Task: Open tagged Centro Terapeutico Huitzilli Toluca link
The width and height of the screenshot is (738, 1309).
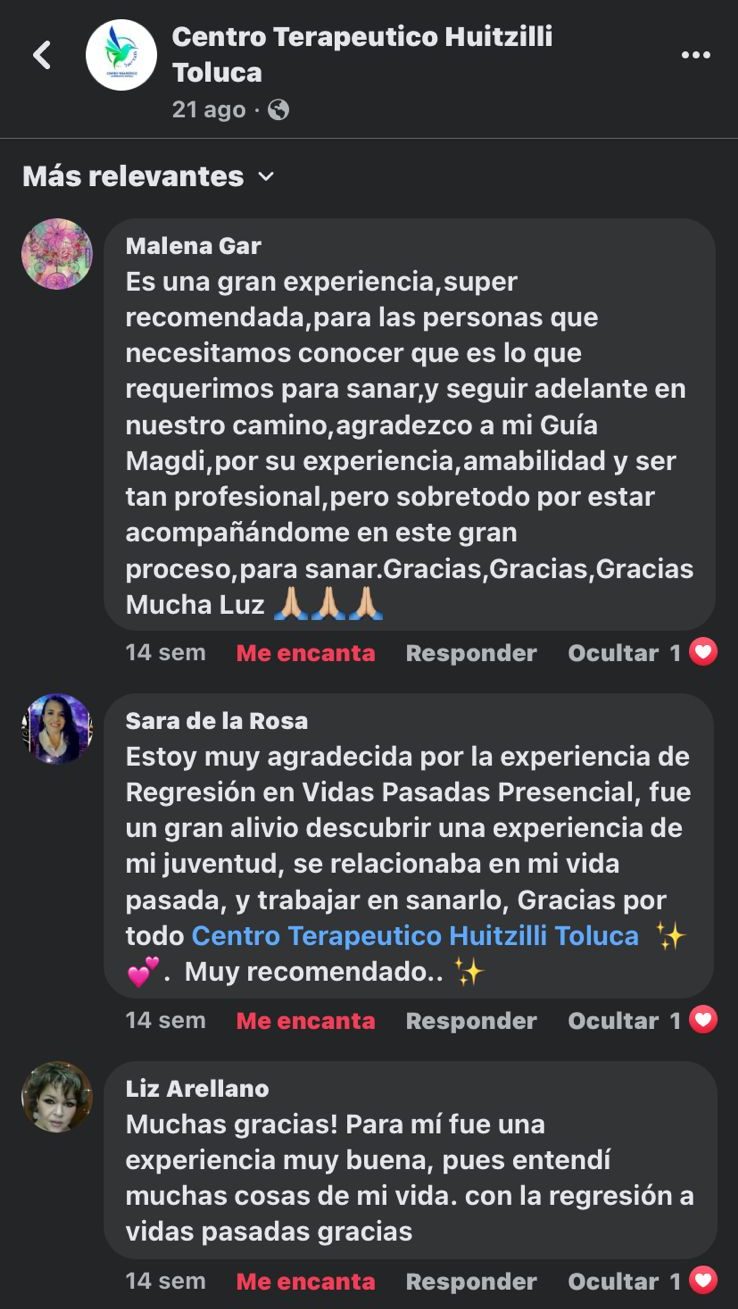Action: 414,936
